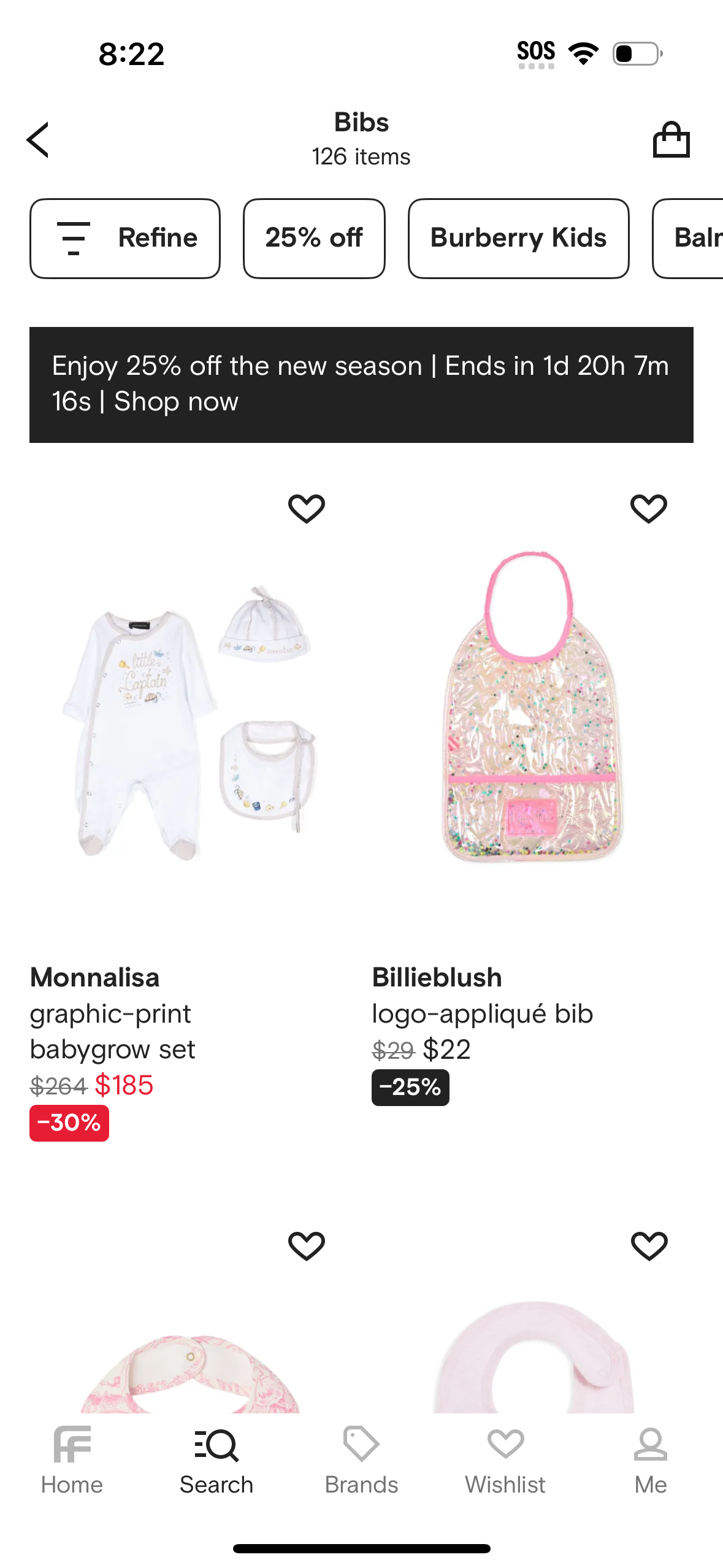The width and height of the screenshot is (723, 1568).
Task: Open the Refine filters
Action: point(125,238)
